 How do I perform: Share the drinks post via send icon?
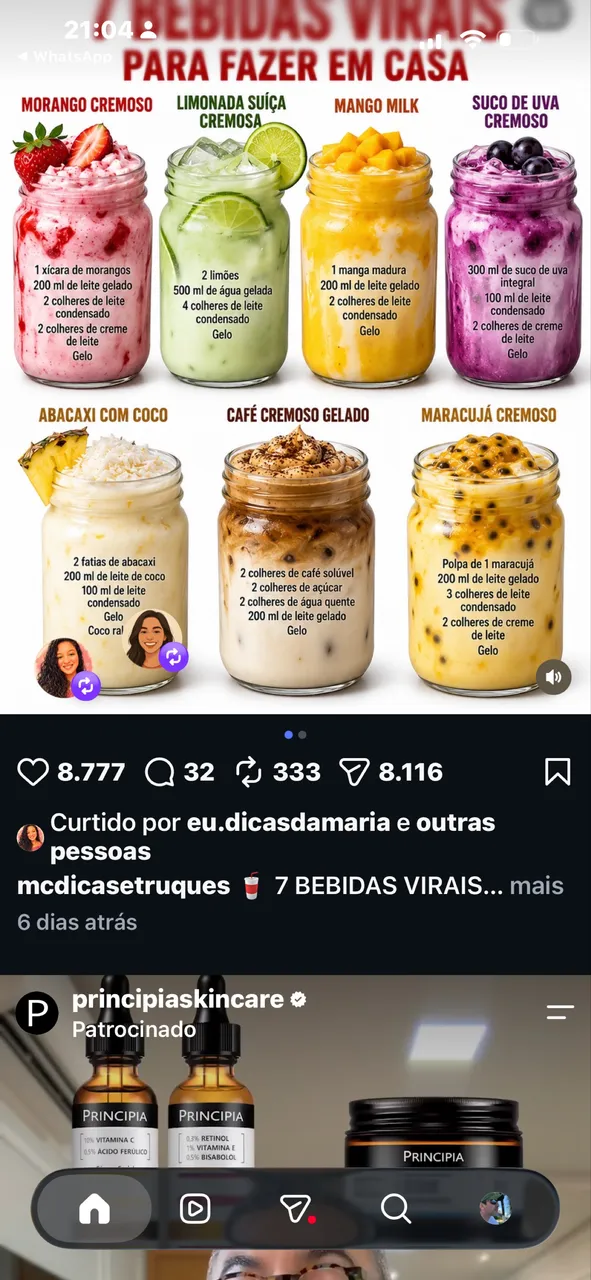coord(354,772)
